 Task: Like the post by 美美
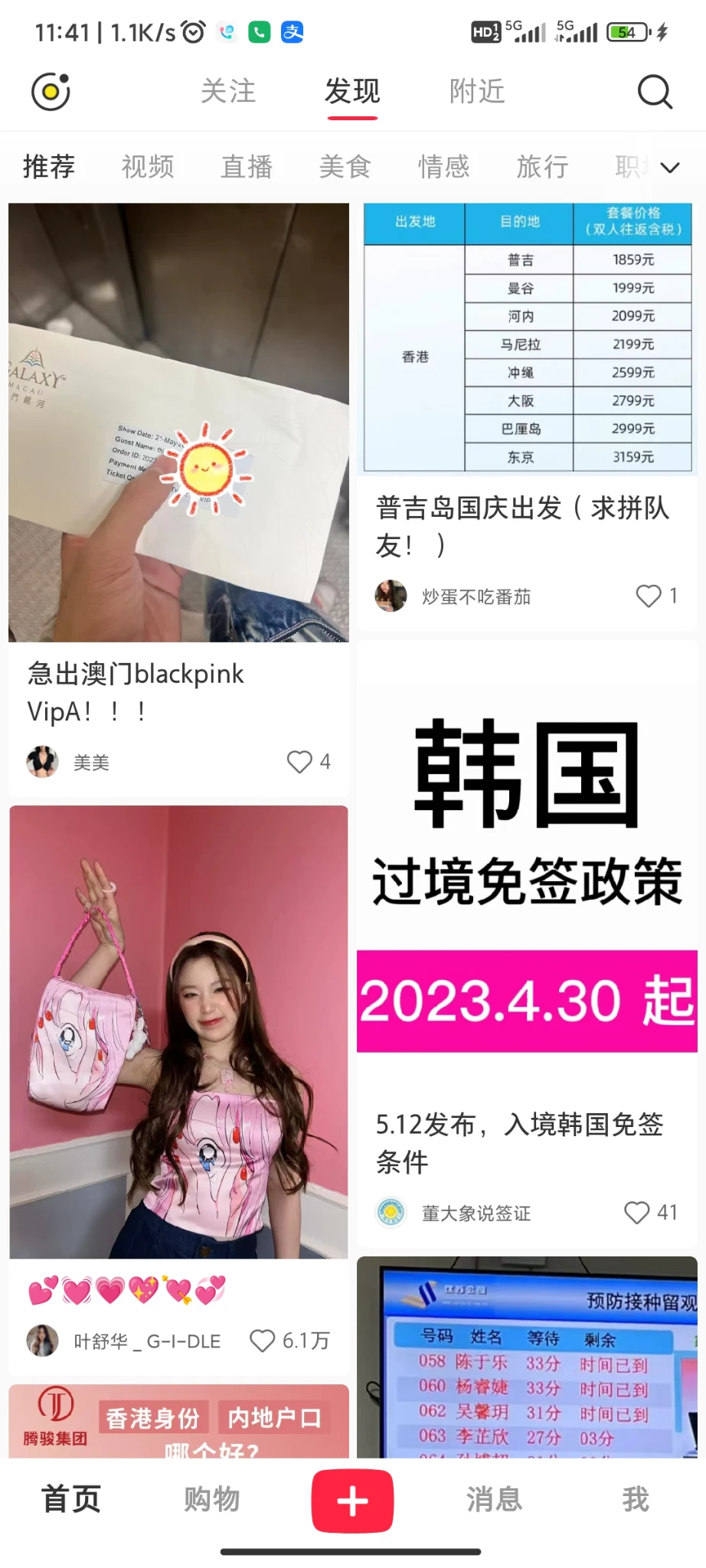coord(299,762)
